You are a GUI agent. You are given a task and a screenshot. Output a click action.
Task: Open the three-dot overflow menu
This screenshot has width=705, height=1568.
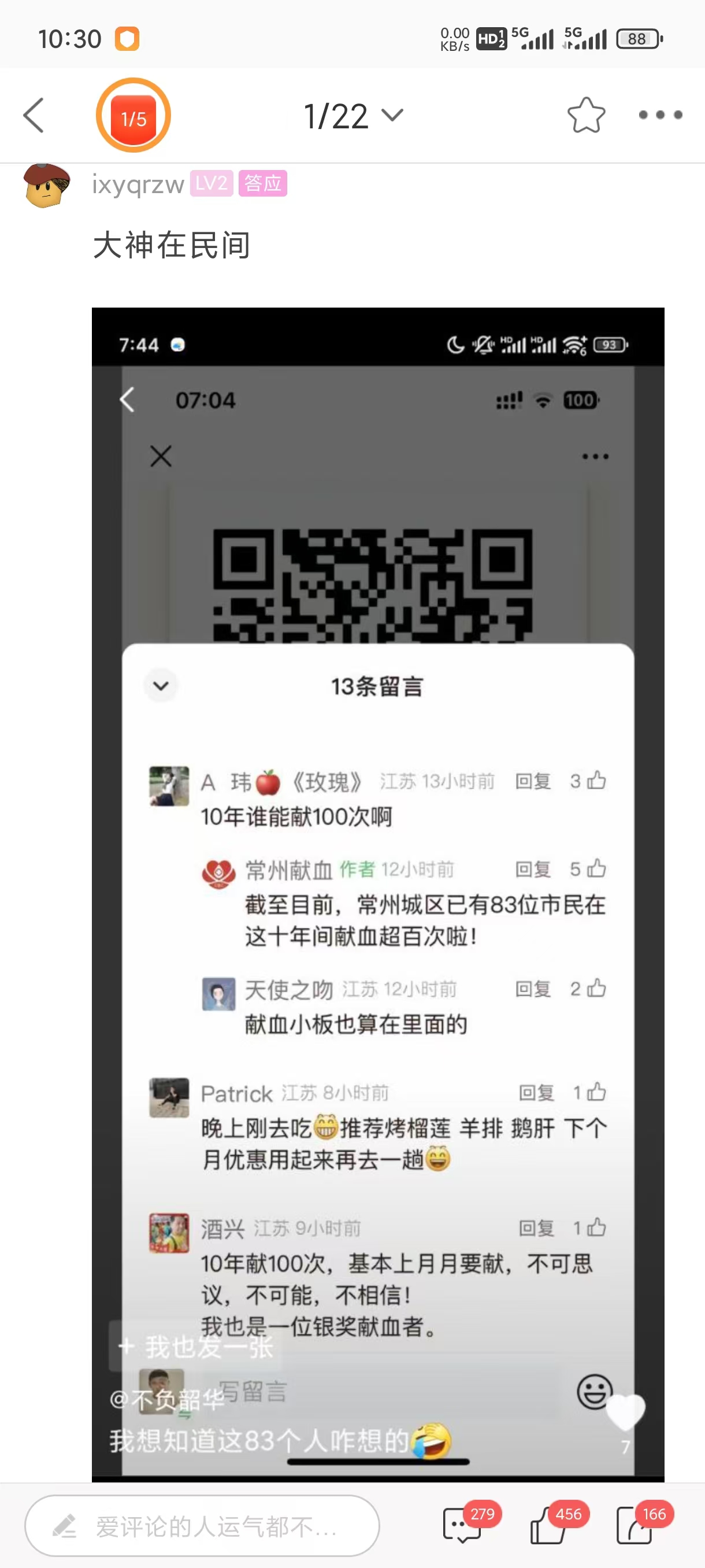pyautogui.click(x=660, y=115)
